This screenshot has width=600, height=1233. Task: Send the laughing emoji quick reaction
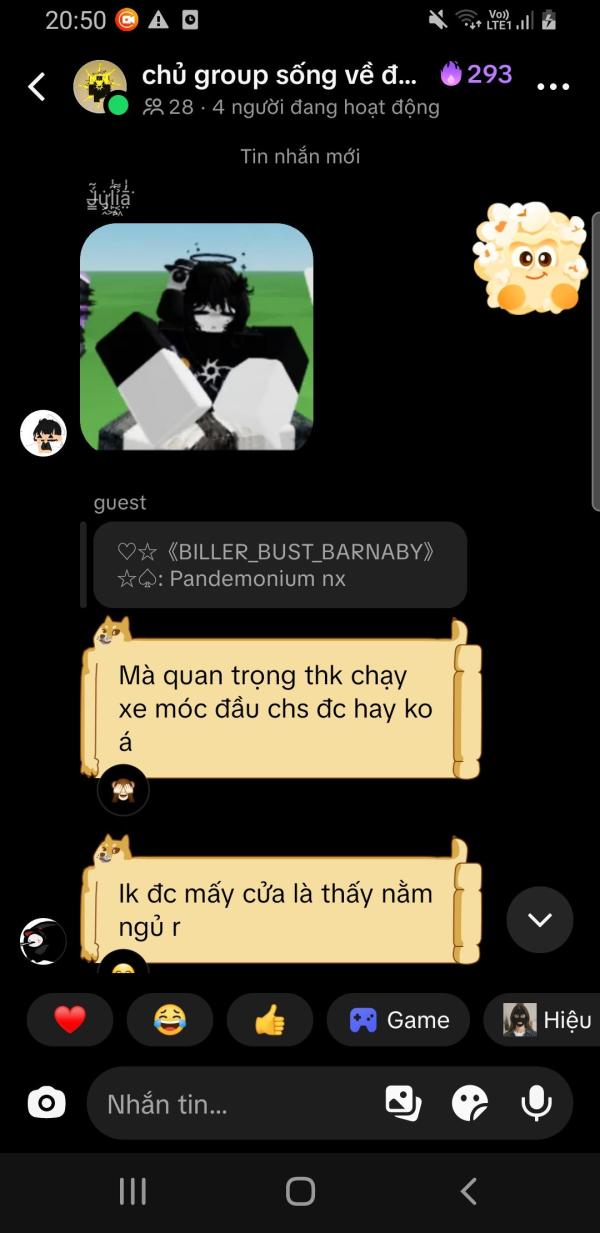[x=170, y=1020]
